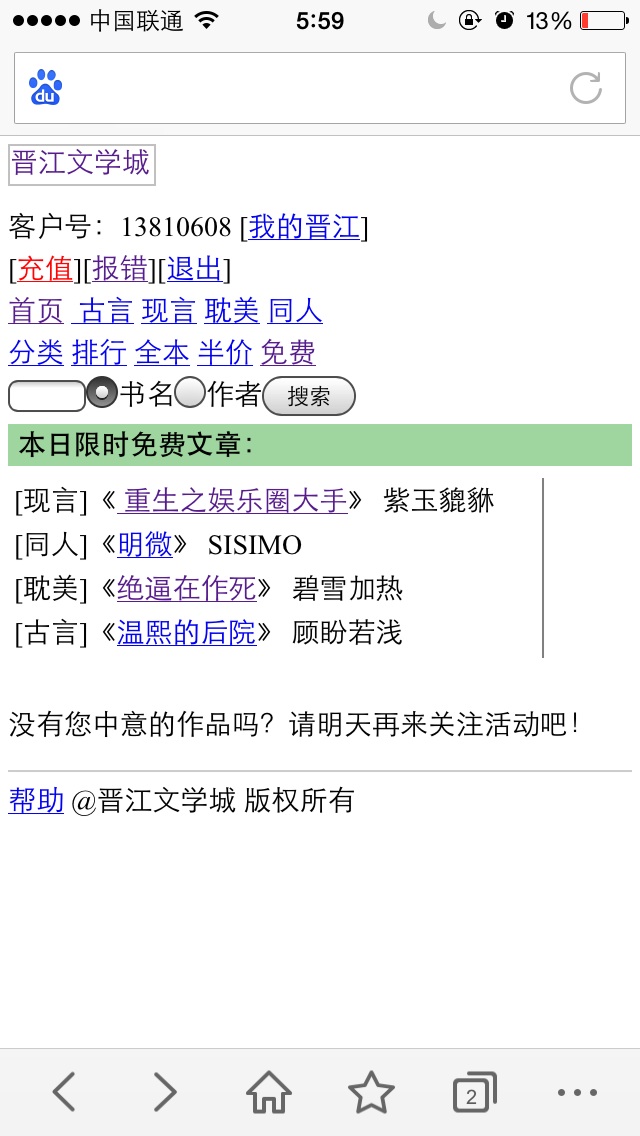This screenshot has height=1136, width=640.
Task: Open the 半价 half-price link
Action: tap(225, 354)
